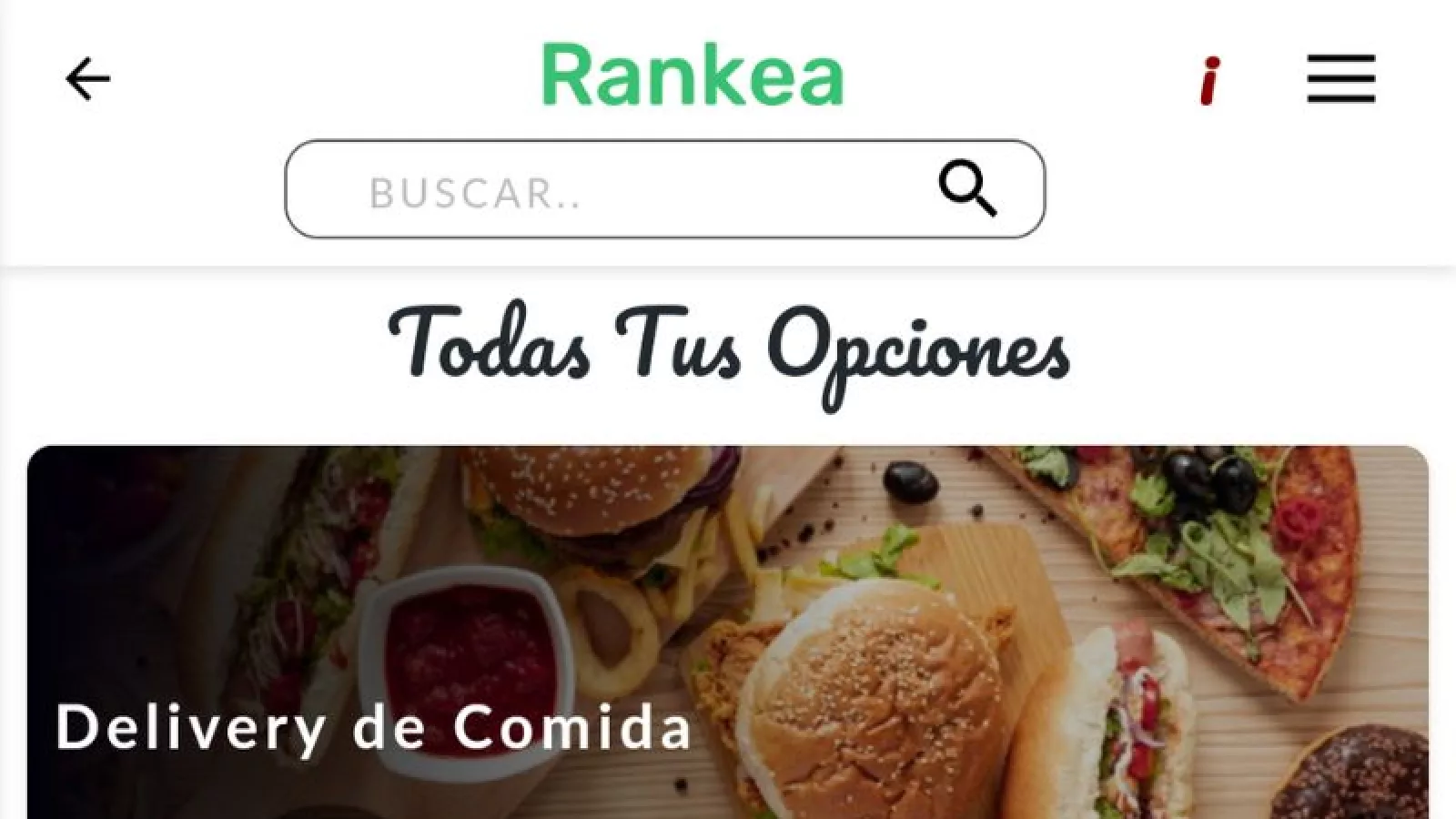Tap the magnifying glass search icon
This screenshot has height=819, width=1456.
(967, 188)
